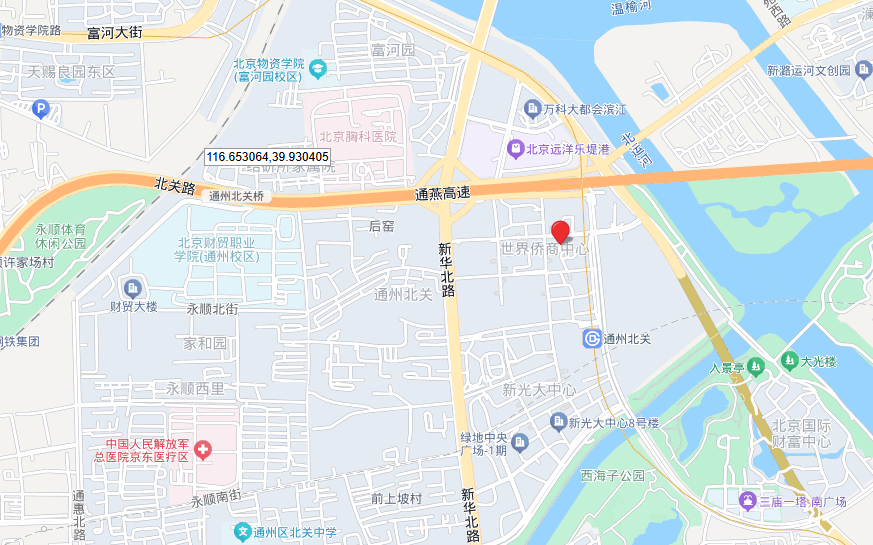Open the 北京远洋乐堤港 shopping POI
Image resolution: width=873 pixels, height=545 pixels.
515,149
